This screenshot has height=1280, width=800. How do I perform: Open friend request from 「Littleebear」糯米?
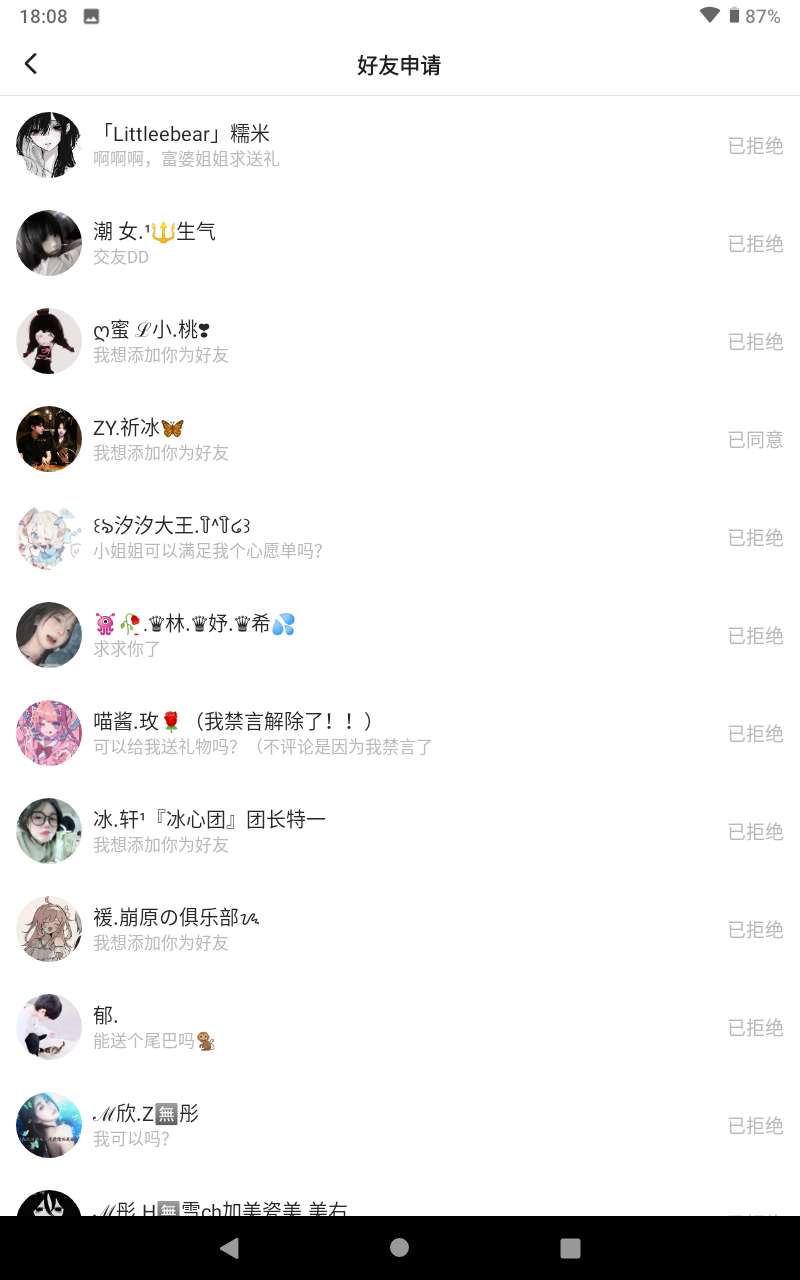coord(400,145)
